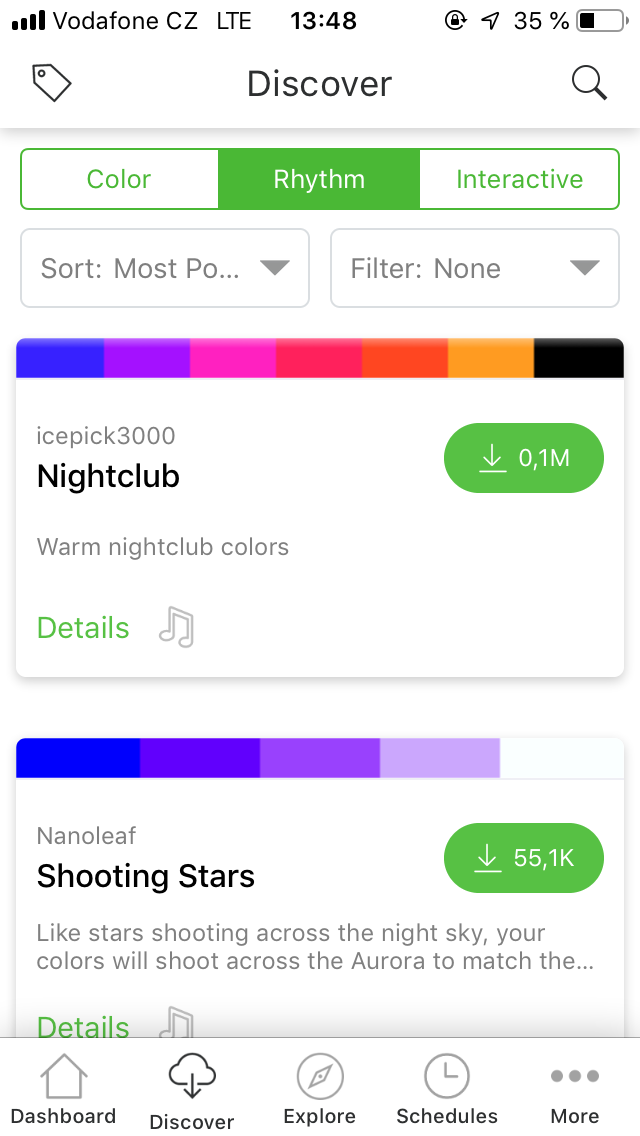Open search with the magnifier icon
640x1136 pixels.
[589, 83]
